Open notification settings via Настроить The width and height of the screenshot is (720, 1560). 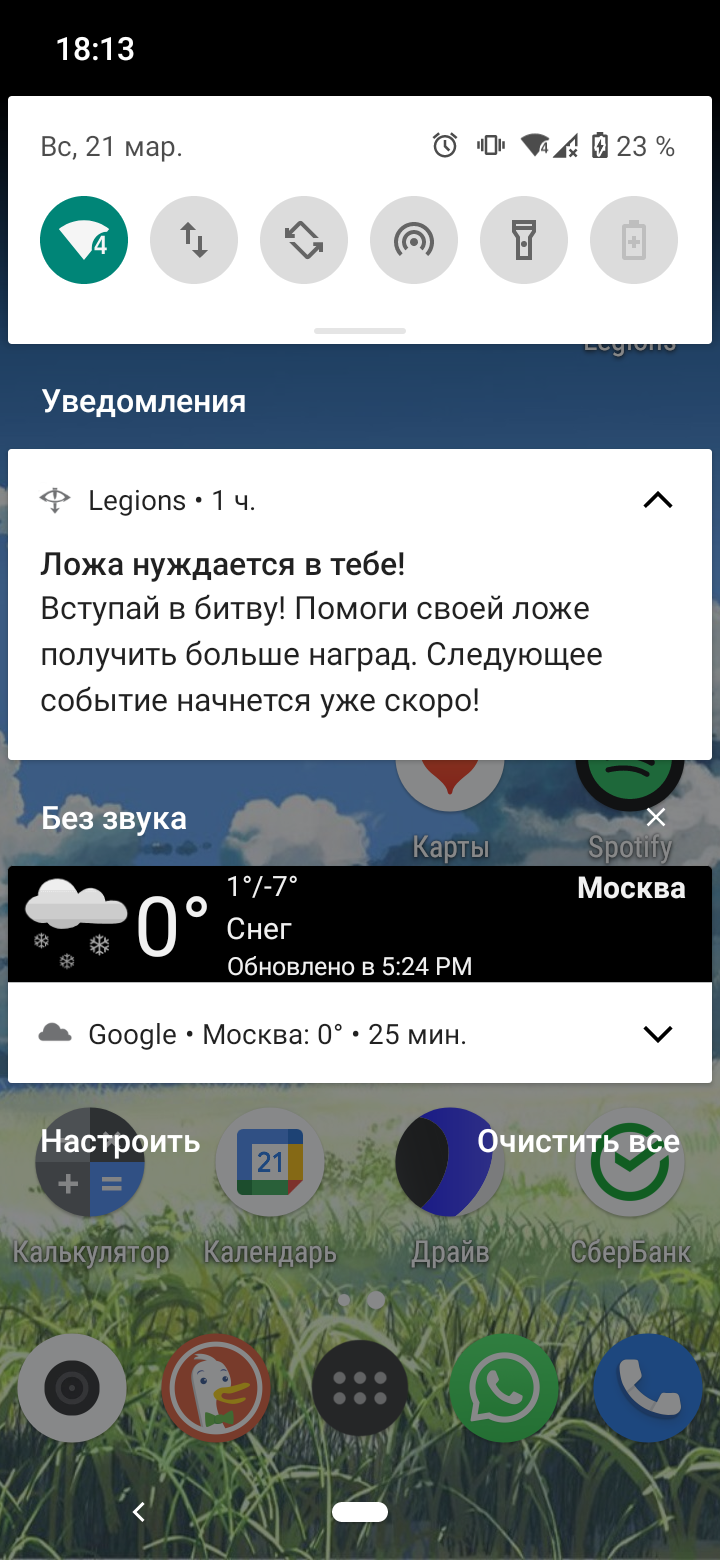click(x=121, y=1141)
